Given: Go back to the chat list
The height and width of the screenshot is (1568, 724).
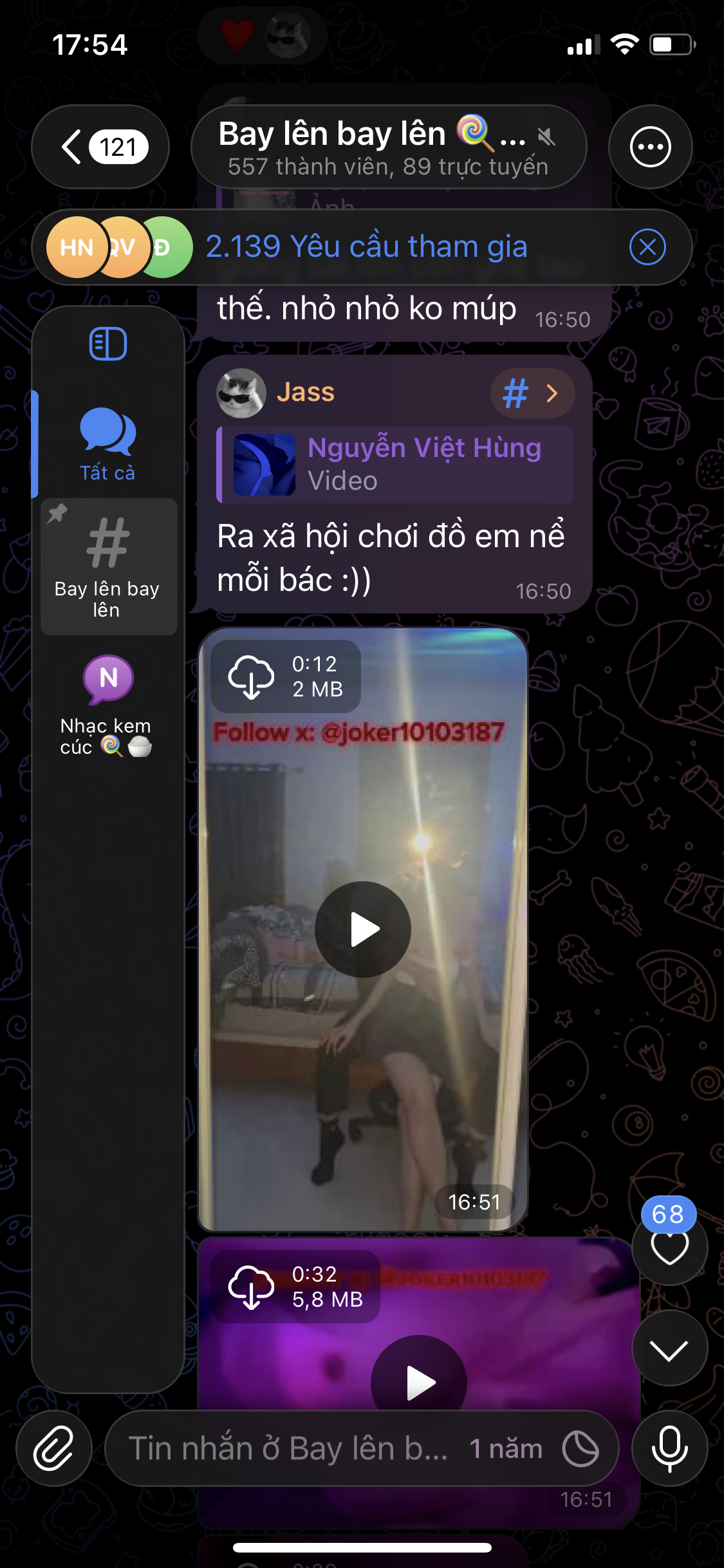Looking at the screenshot, I should tap(100, 147).
